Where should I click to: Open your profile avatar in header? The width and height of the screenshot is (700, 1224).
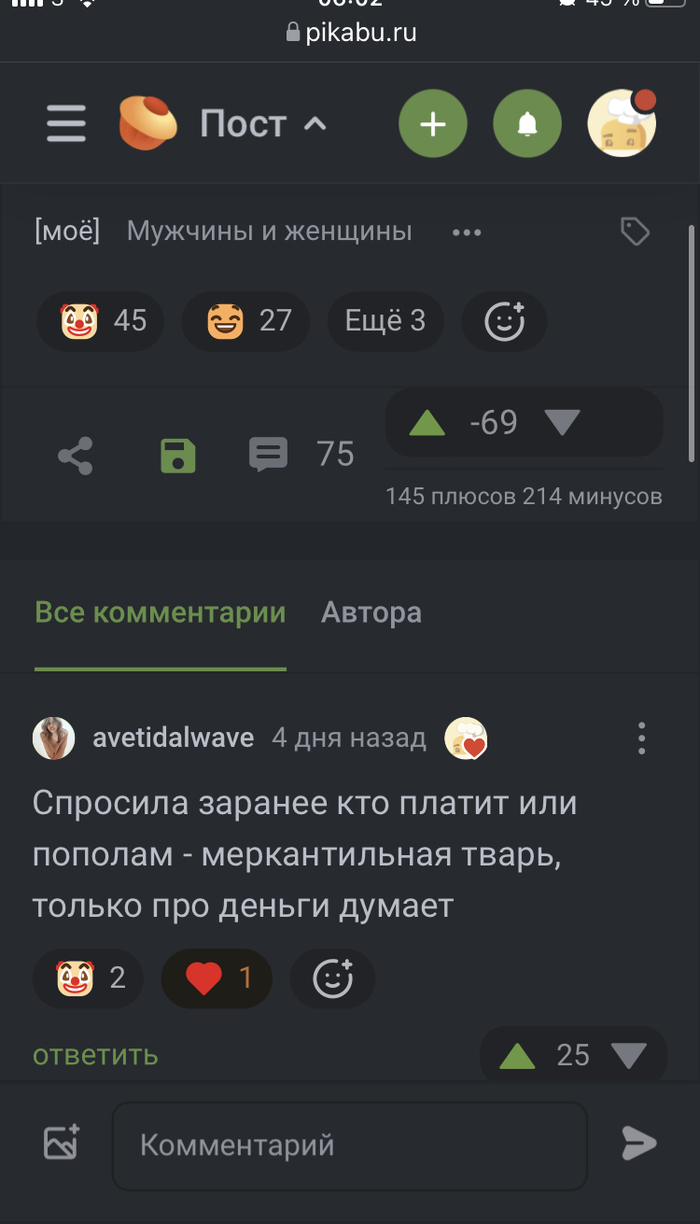coord(621,124)
